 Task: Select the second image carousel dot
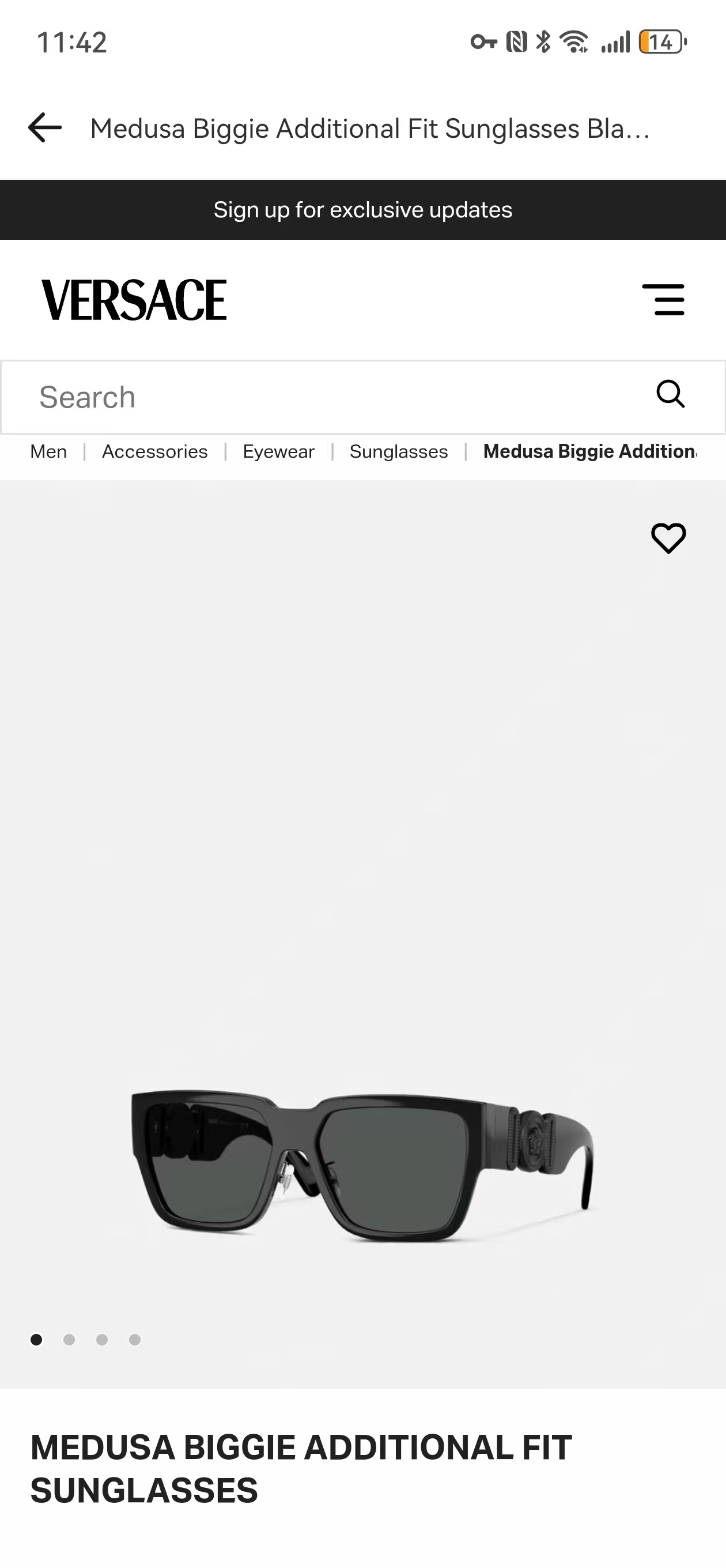pyautogui.click(x=69, y=1339)
